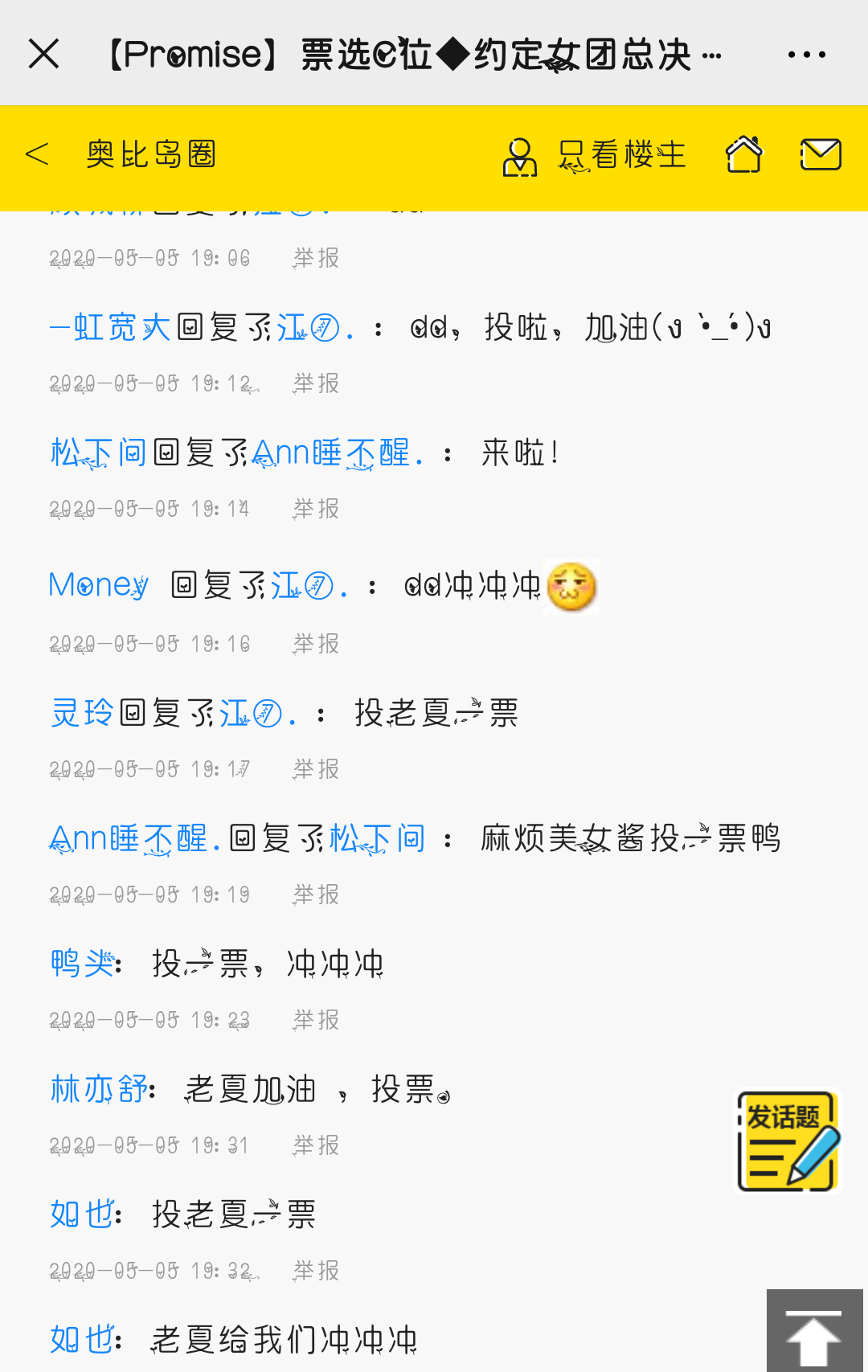Open 林亦舒's user profile
This screenshot has height=1372, width=868.
tap(99, 1089)
